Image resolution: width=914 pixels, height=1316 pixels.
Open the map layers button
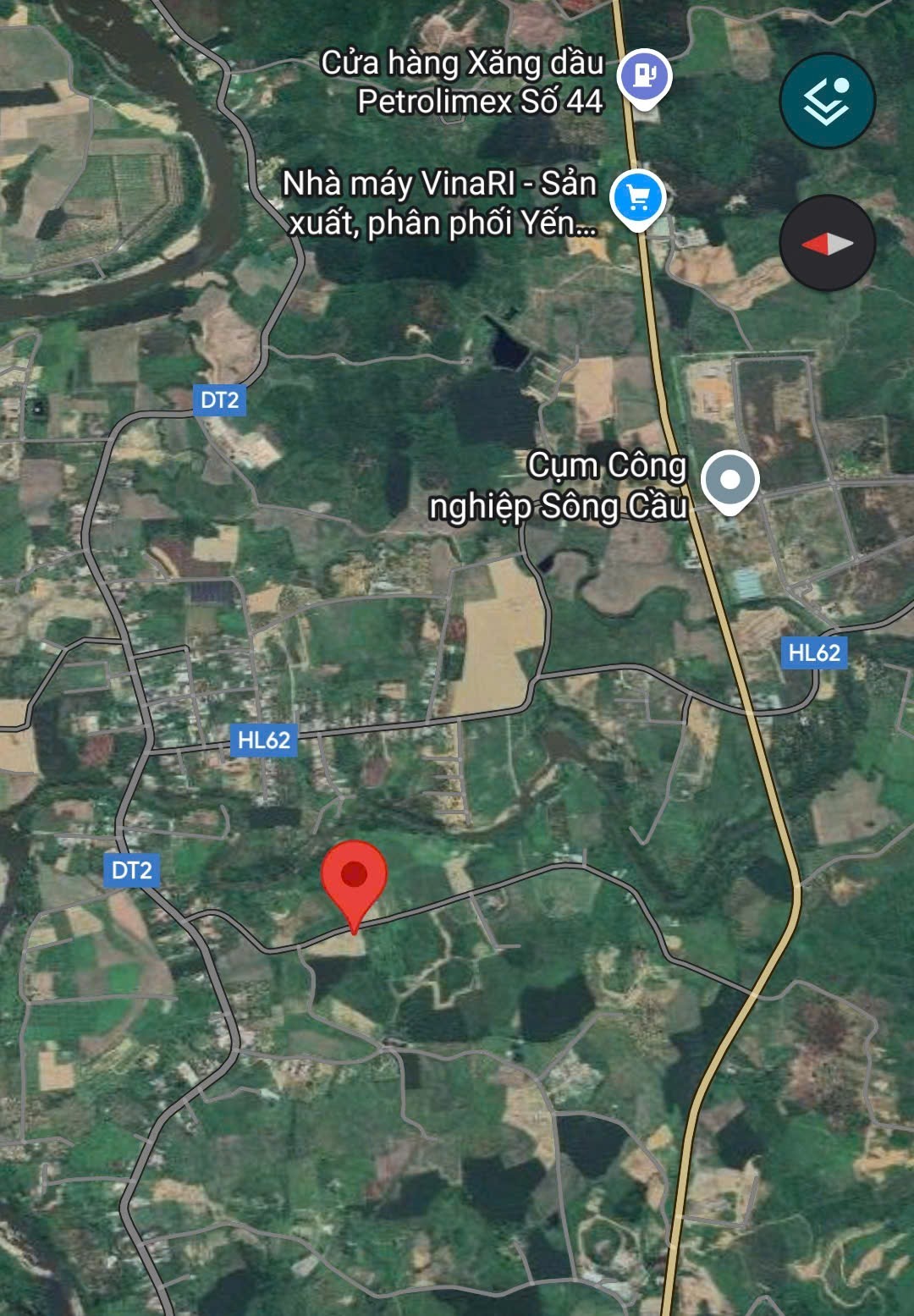[x=827, y=101]
